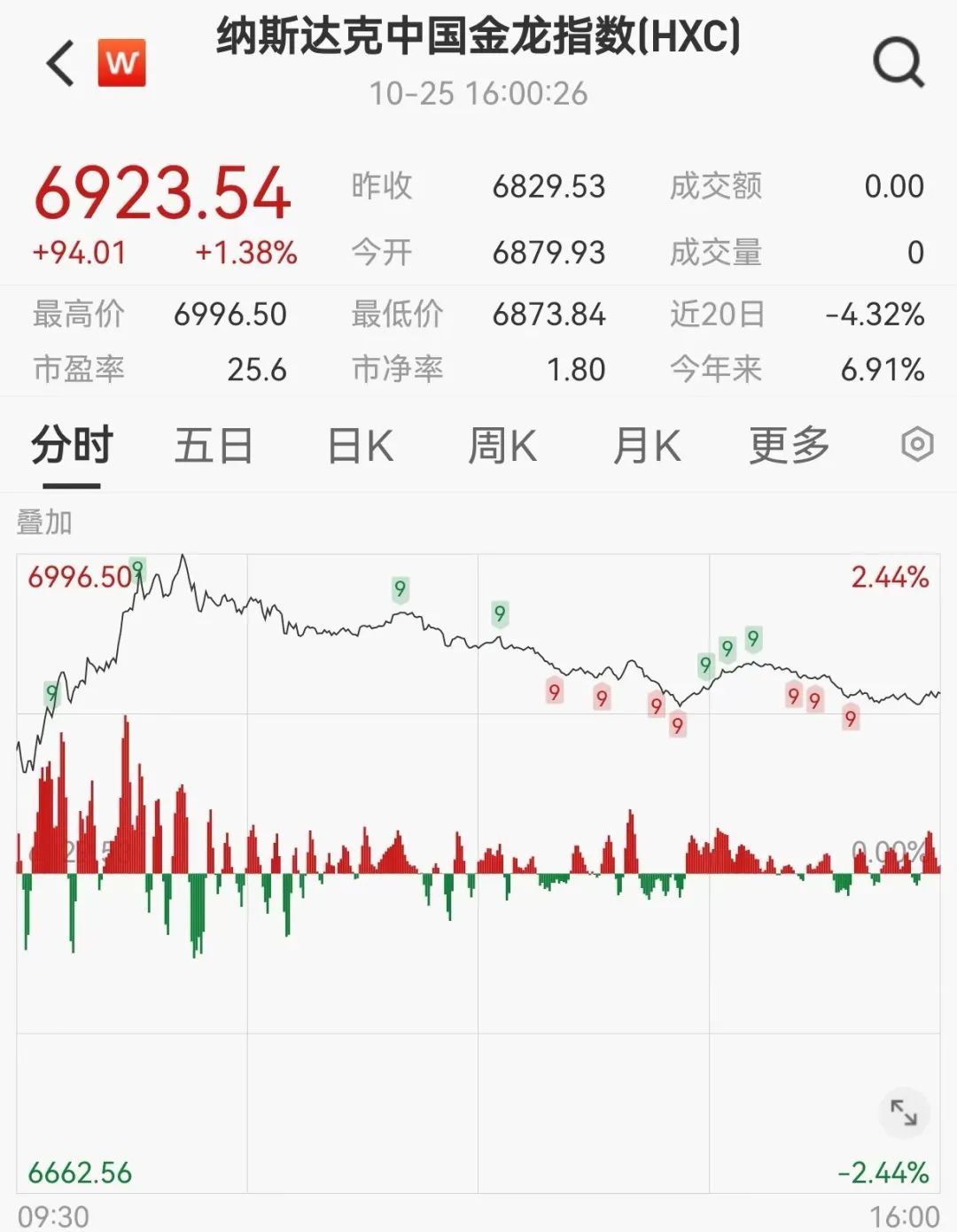
Task: Open the search magnifier icon
Action: coord(899,62)
